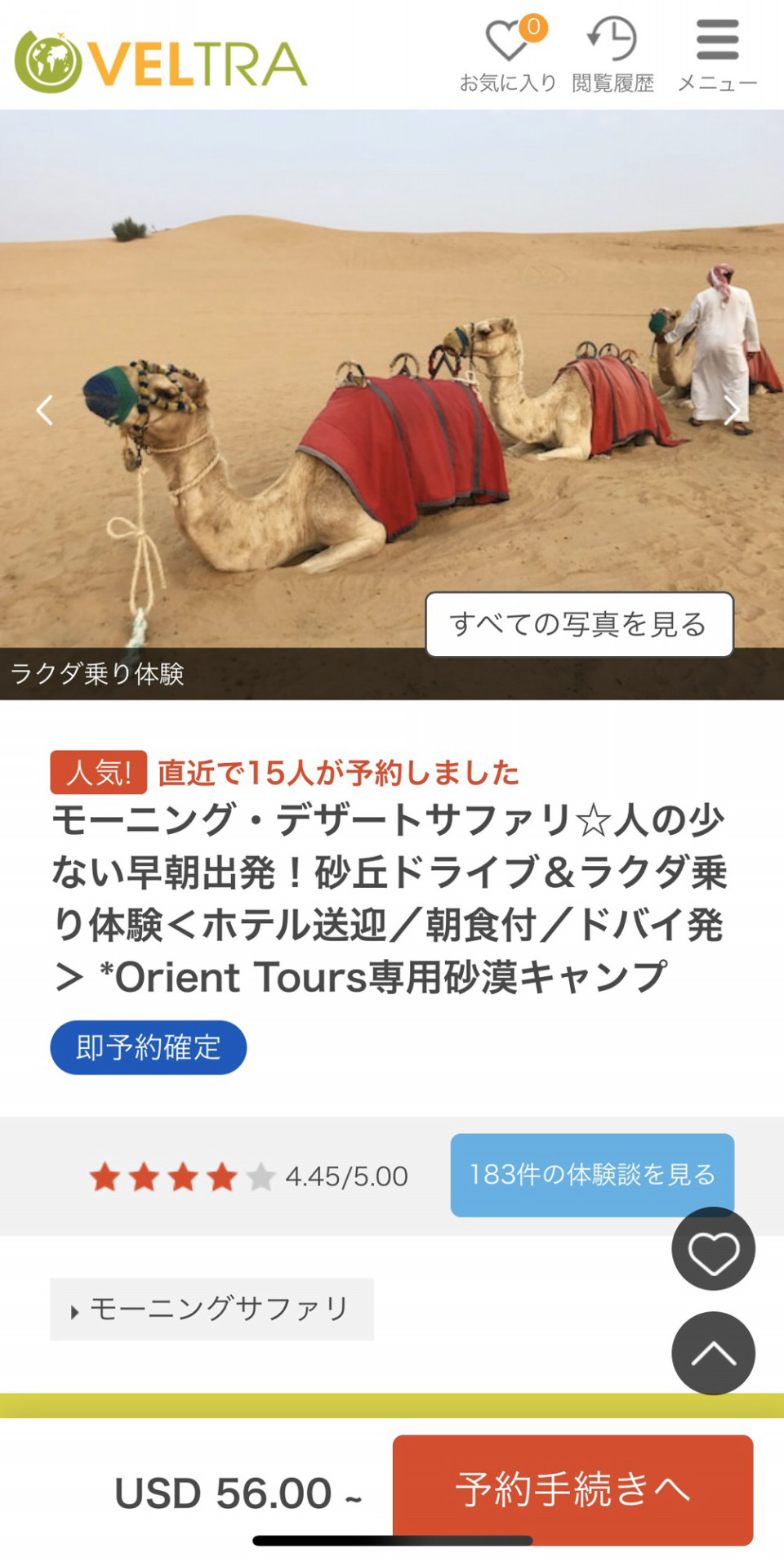The width and height of the screenshot is (784, 1562).
Task: Go to VELTRA home via logo
Action: 161,63
